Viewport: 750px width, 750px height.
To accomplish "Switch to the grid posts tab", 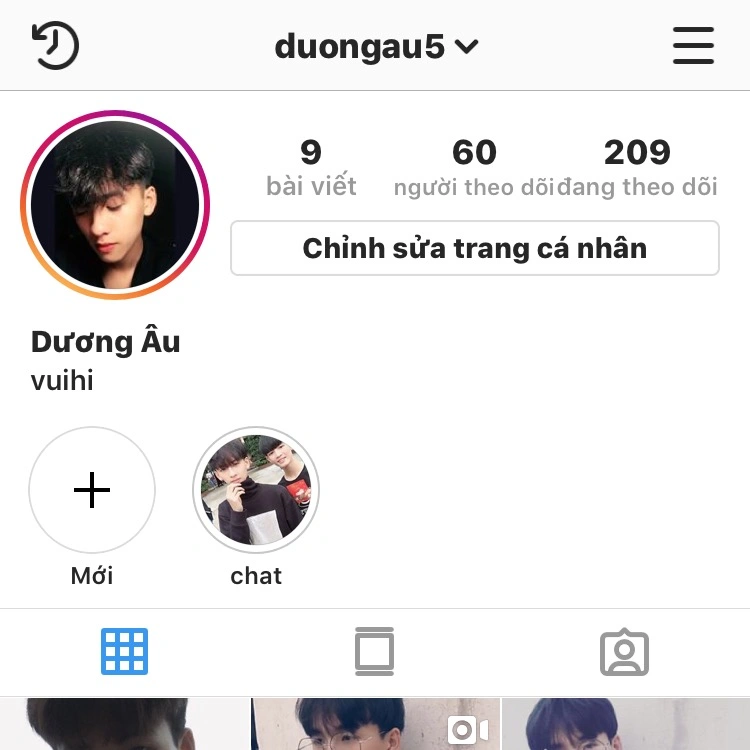I will (124, 652).
